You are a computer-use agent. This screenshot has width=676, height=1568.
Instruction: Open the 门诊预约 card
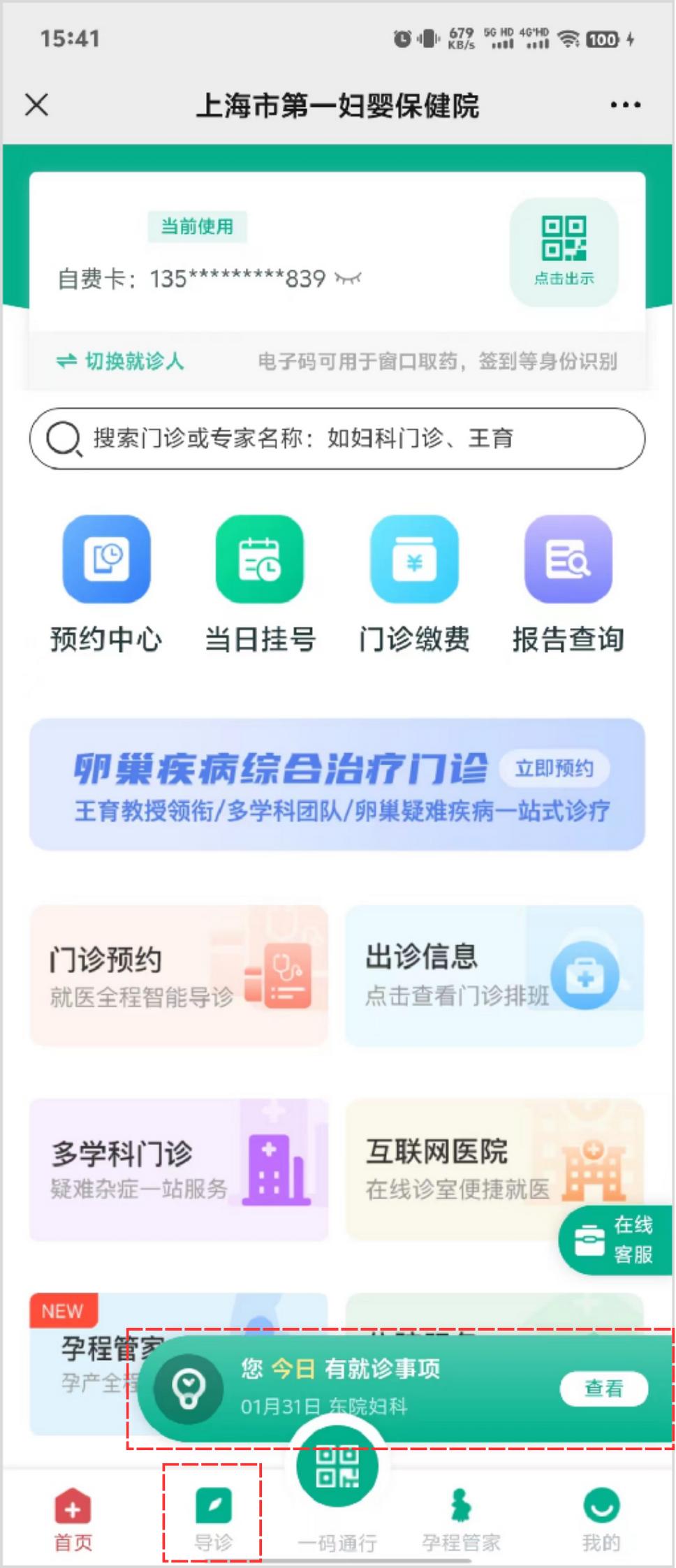[x=179, y=976]
